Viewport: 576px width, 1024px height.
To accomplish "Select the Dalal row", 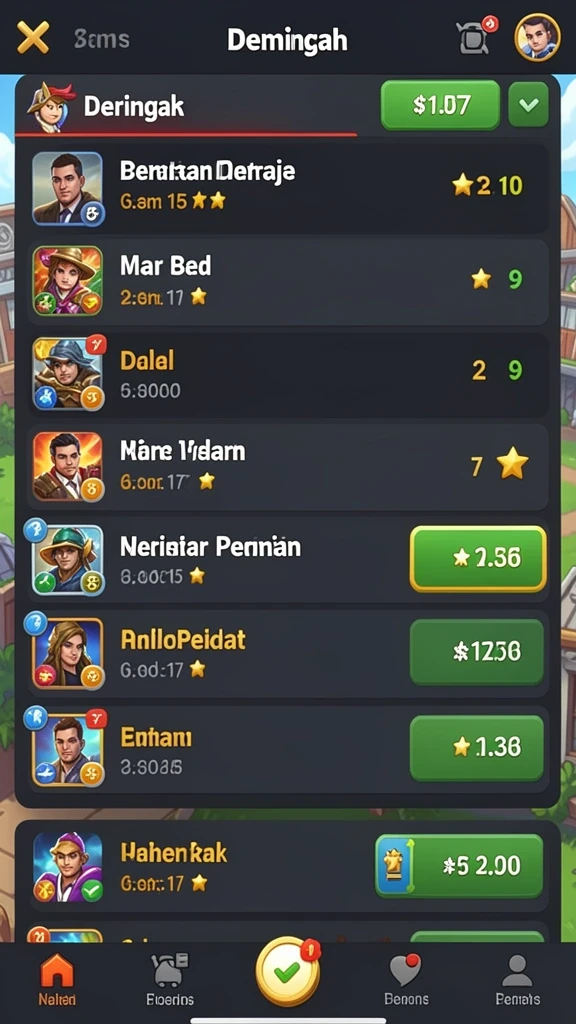I will click(x=287, y=374).
